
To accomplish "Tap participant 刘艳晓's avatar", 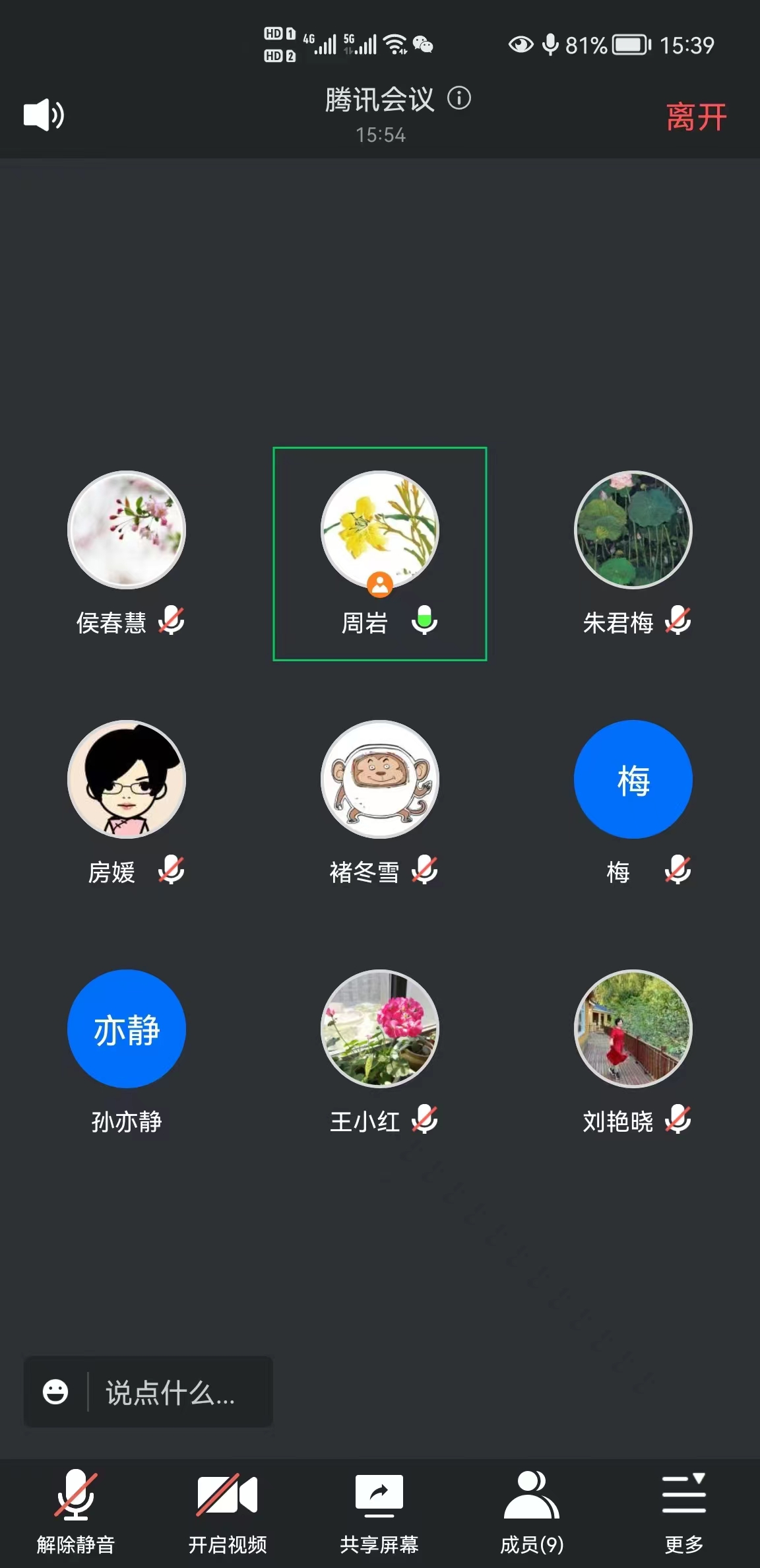I will click(633, 1029).
